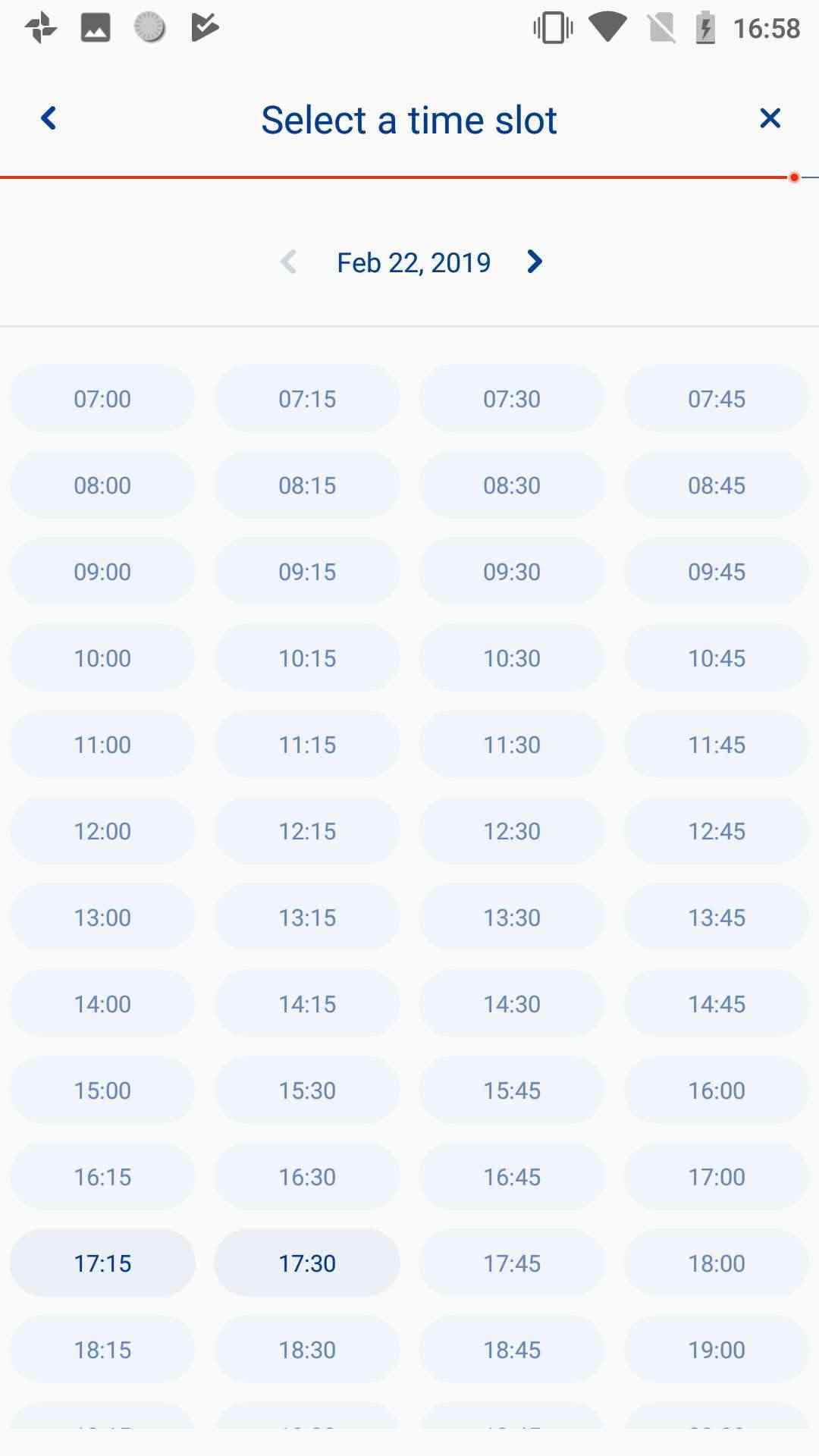Viewport: 819px width, 1456px height.
Task: Close the time slot screen
Action: [x=770, y=118]
